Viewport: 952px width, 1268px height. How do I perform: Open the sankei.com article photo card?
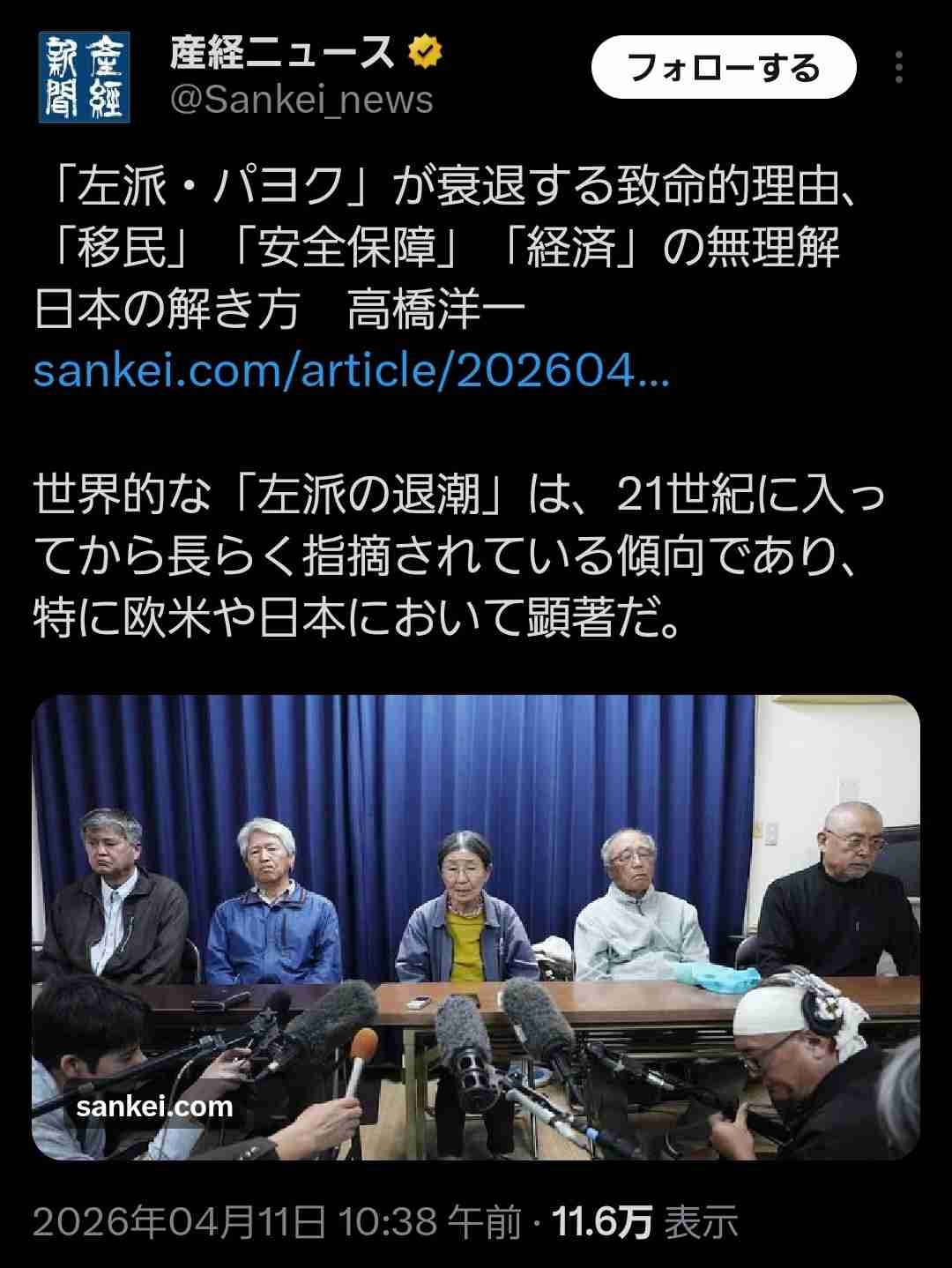point(476,926)
